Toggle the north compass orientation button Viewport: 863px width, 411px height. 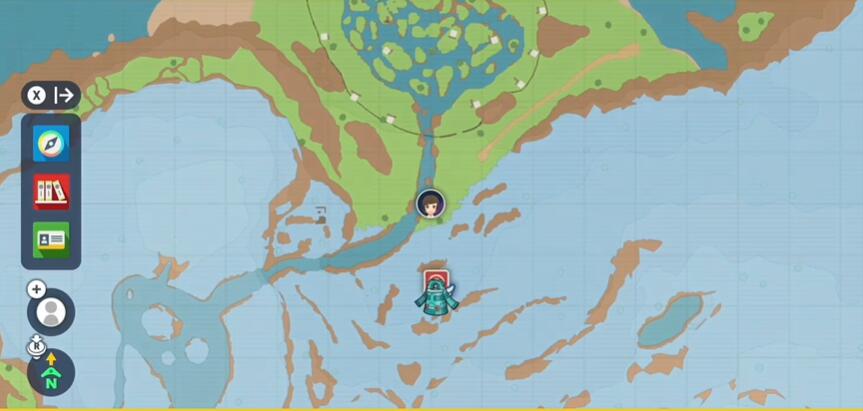pos(50,372)
